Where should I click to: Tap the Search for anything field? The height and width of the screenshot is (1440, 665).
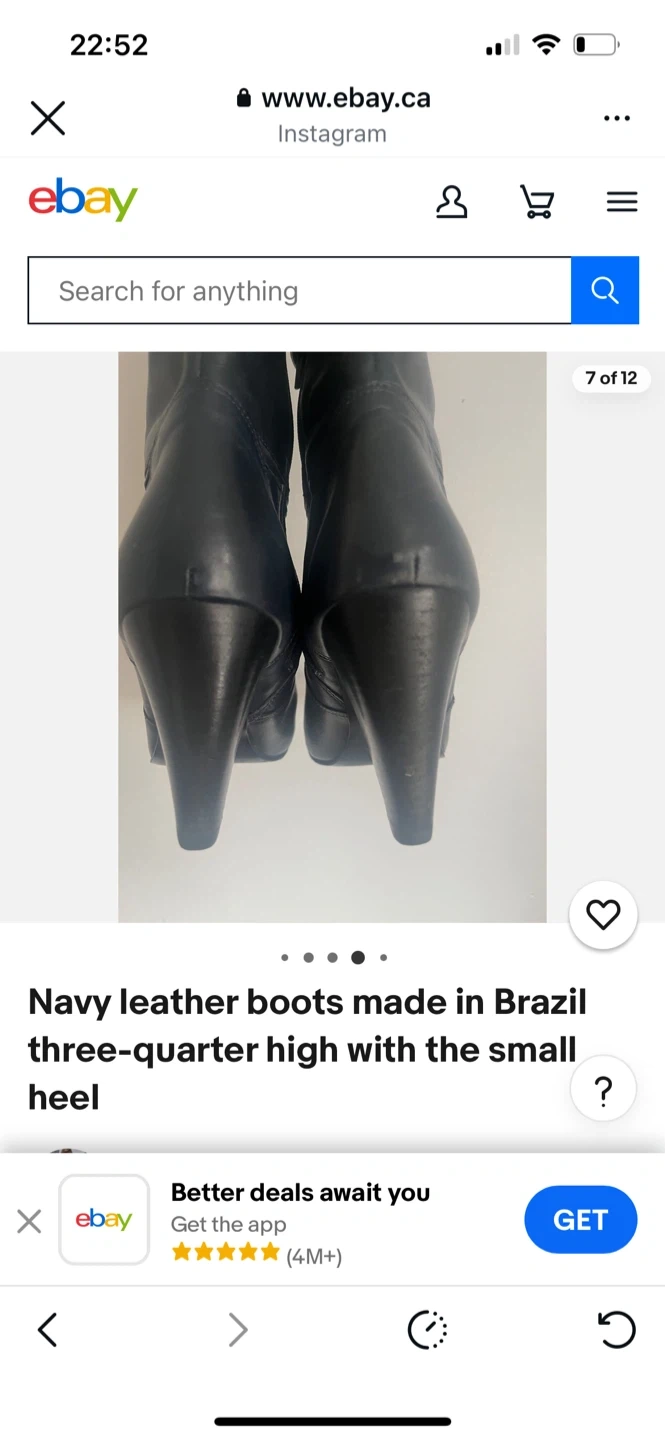[x=299, y=291]
